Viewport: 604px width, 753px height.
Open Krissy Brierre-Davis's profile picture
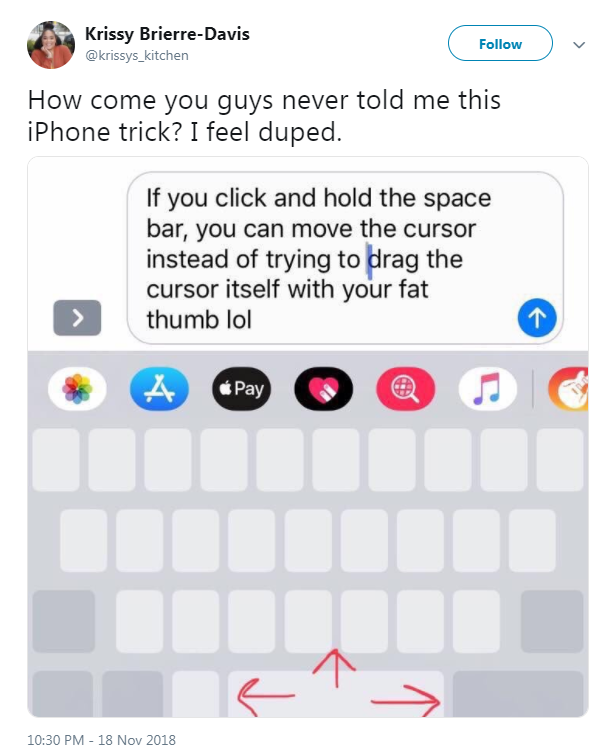click(51, 45)
